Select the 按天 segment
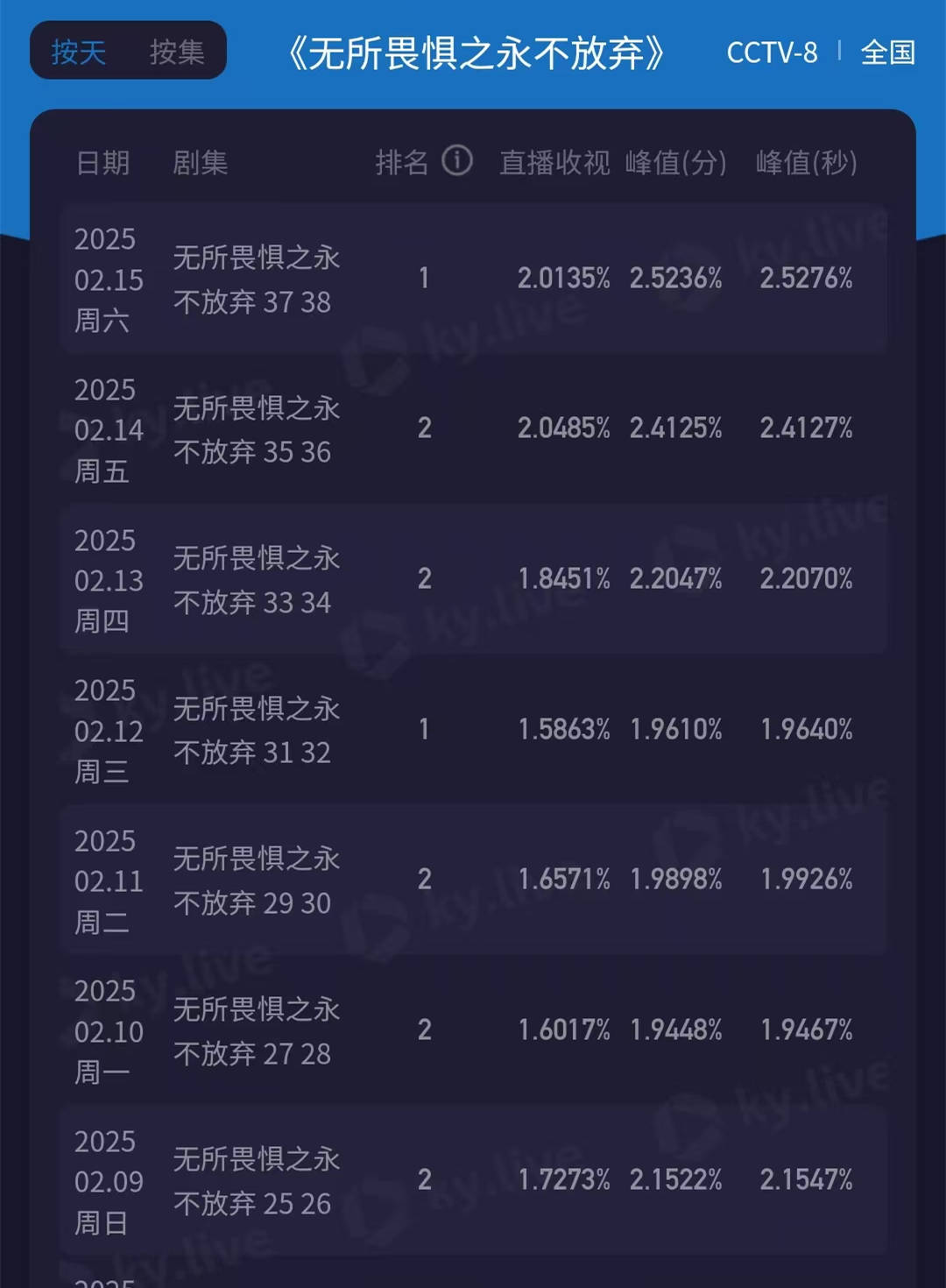The image size is (946, 1288). [79, 52]
